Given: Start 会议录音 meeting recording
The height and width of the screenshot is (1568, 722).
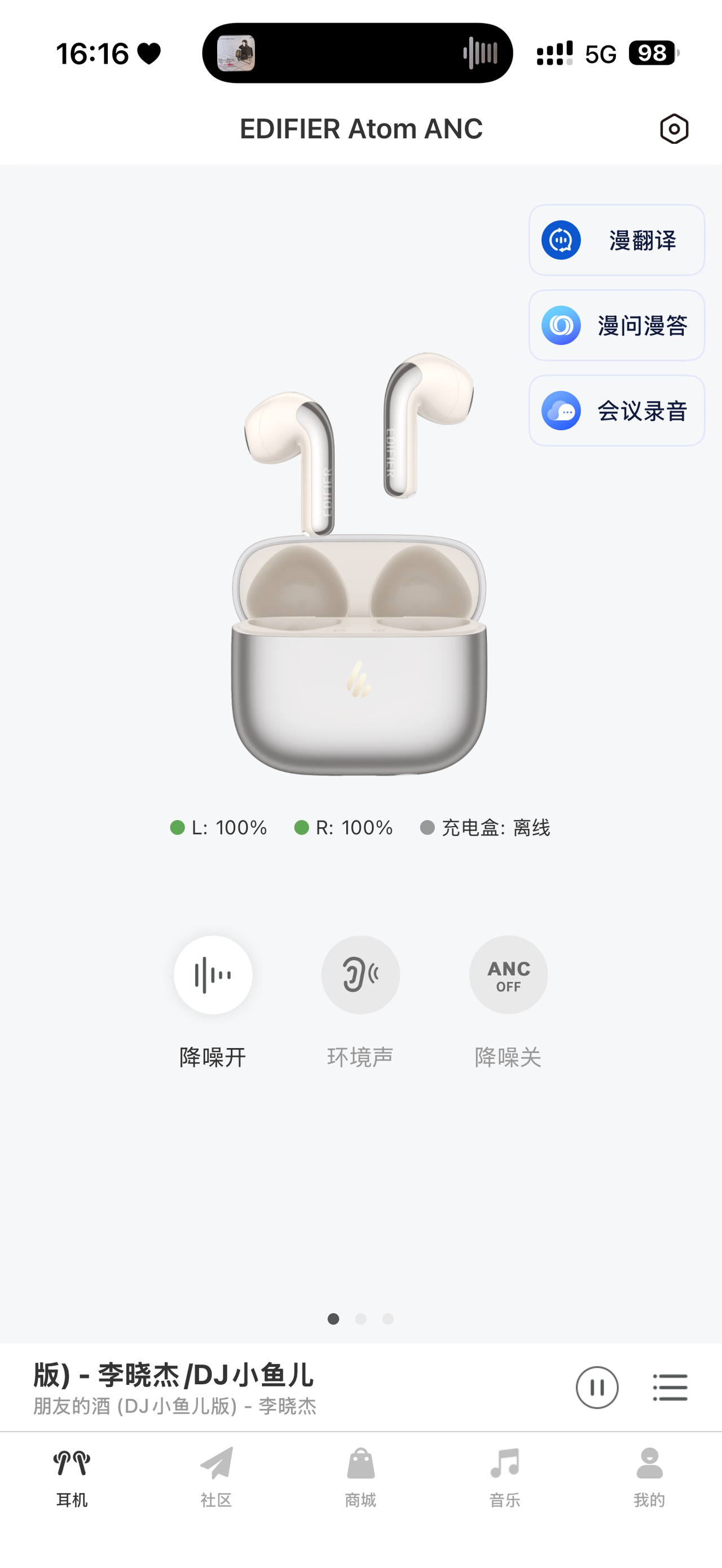Looking at the screenshot, I should pyautogui.click(x=617, y=411).
